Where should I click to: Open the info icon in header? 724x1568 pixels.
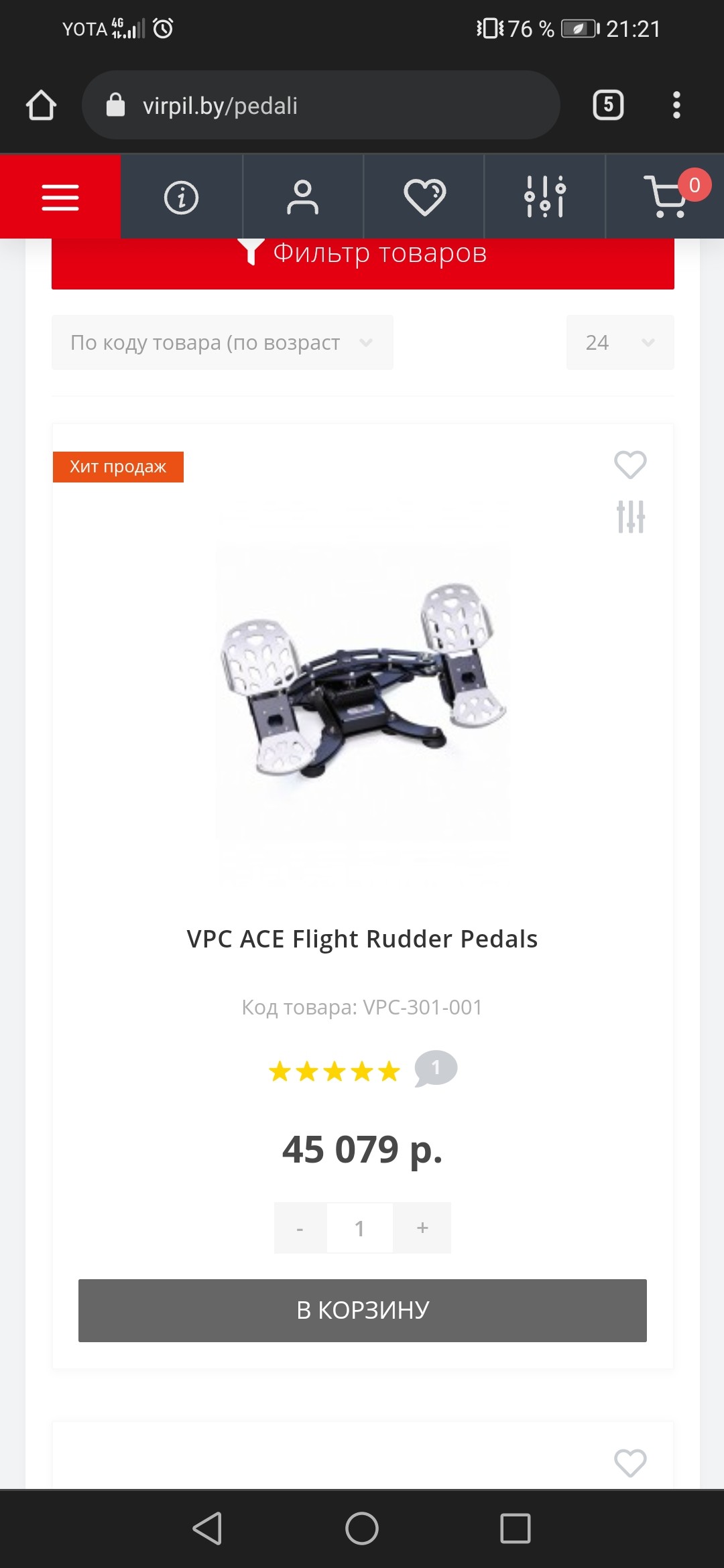pyautogui.click(x=182, y=198)
